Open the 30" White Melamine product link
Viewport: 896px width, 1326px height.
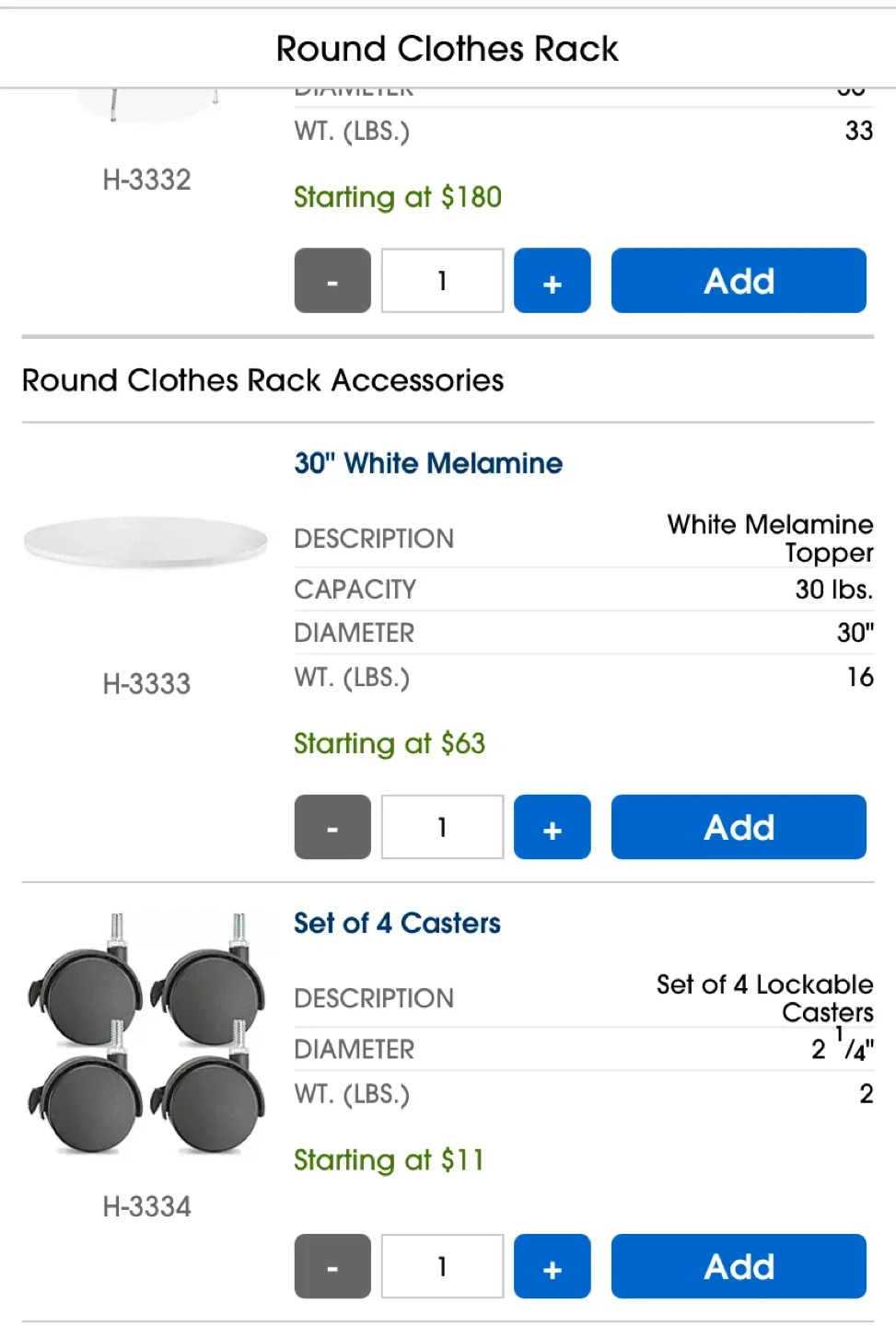427,463
